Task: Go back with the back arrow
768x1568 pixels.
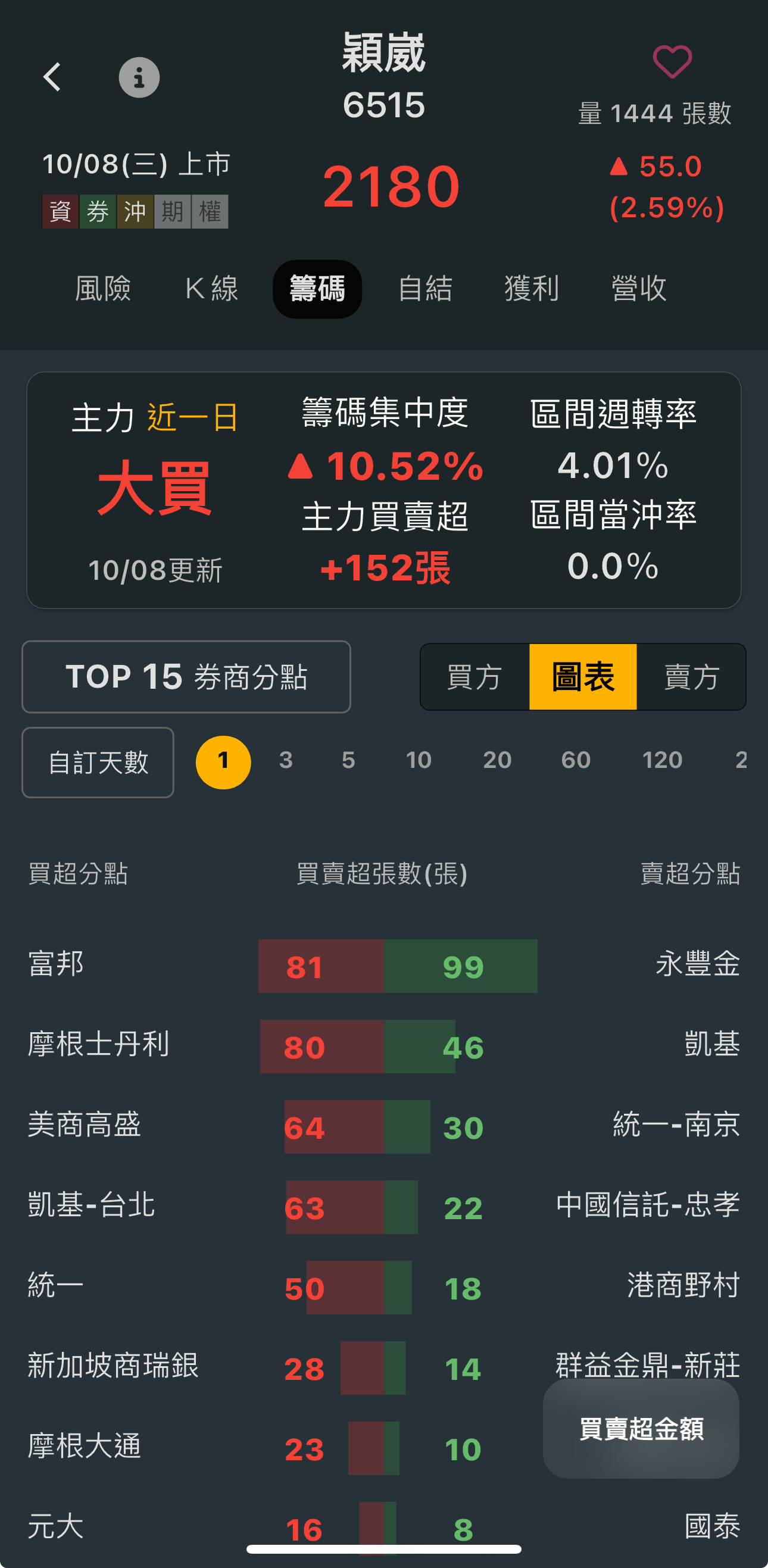Action: click(52, 77)
